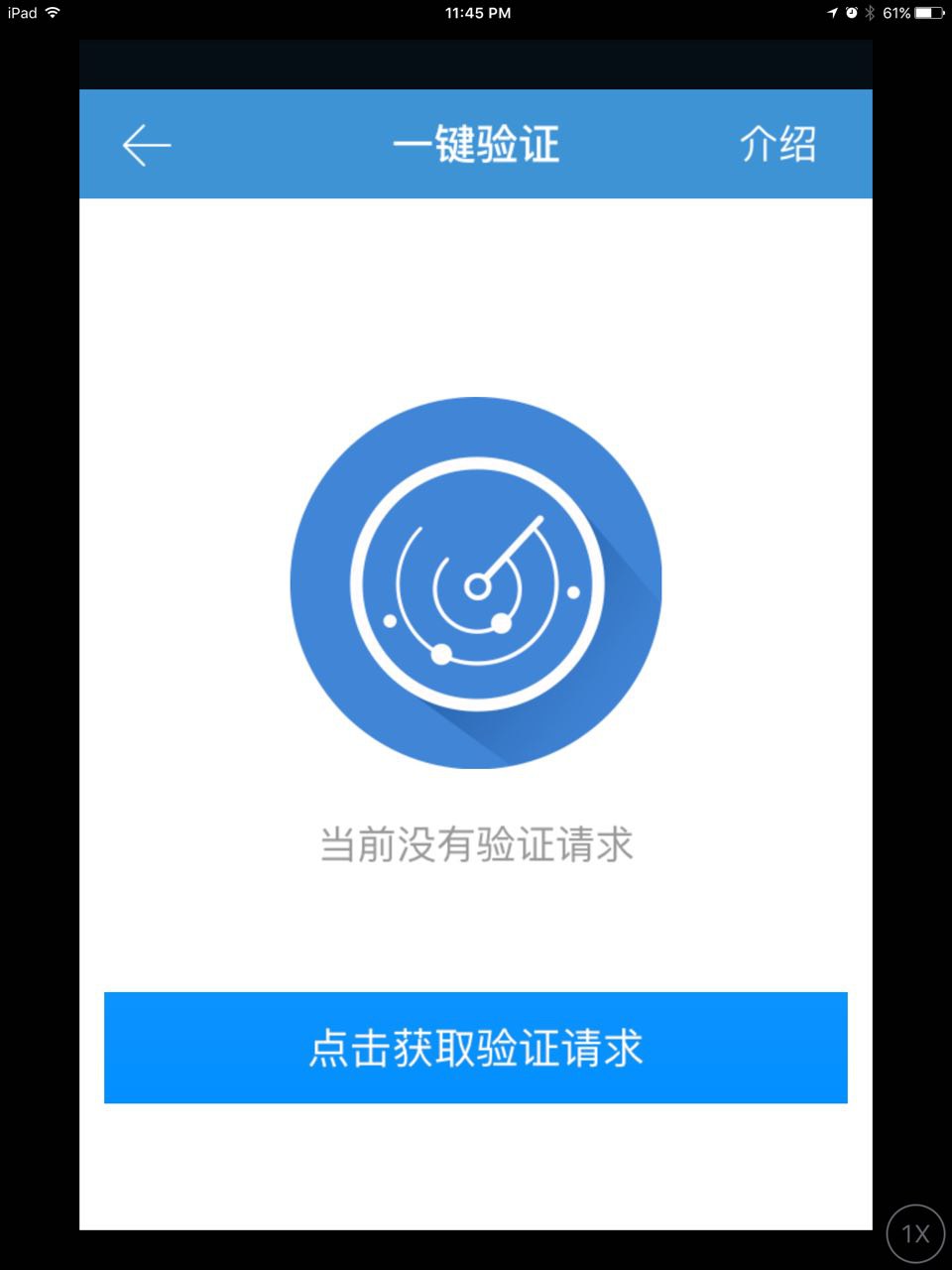The image size is (952, 1270).
Task: Go back using the arrow icon
Action: (x=147, y=145)
